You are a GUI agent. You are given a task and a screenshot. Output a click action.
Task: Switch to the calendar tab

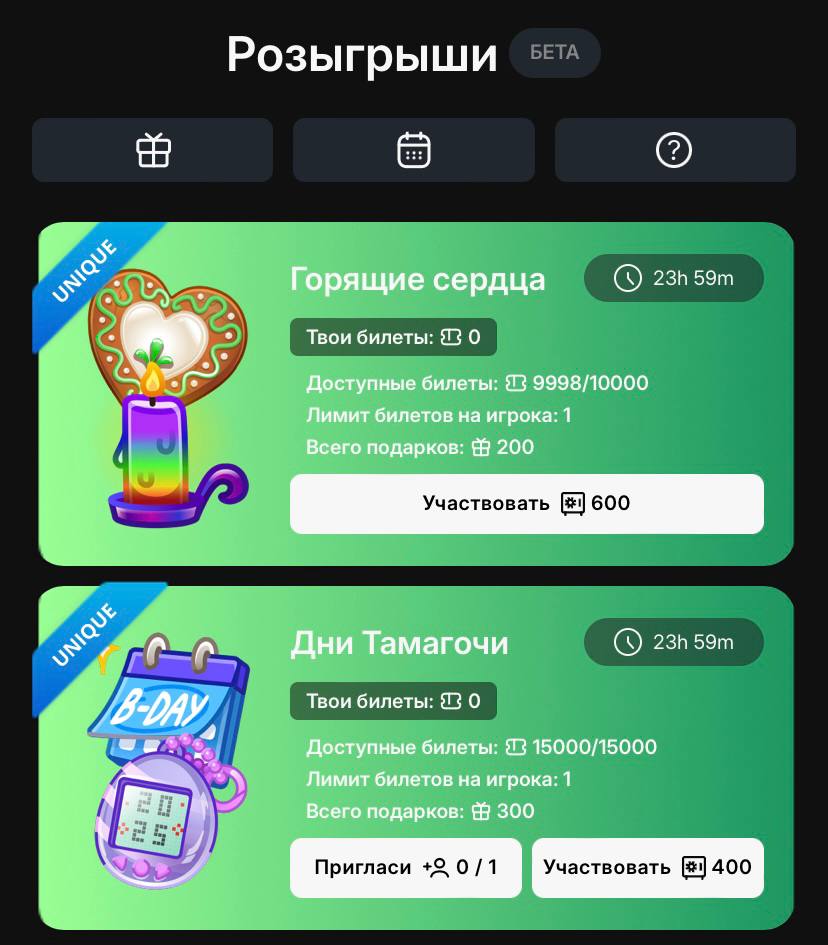pos(413,150)
